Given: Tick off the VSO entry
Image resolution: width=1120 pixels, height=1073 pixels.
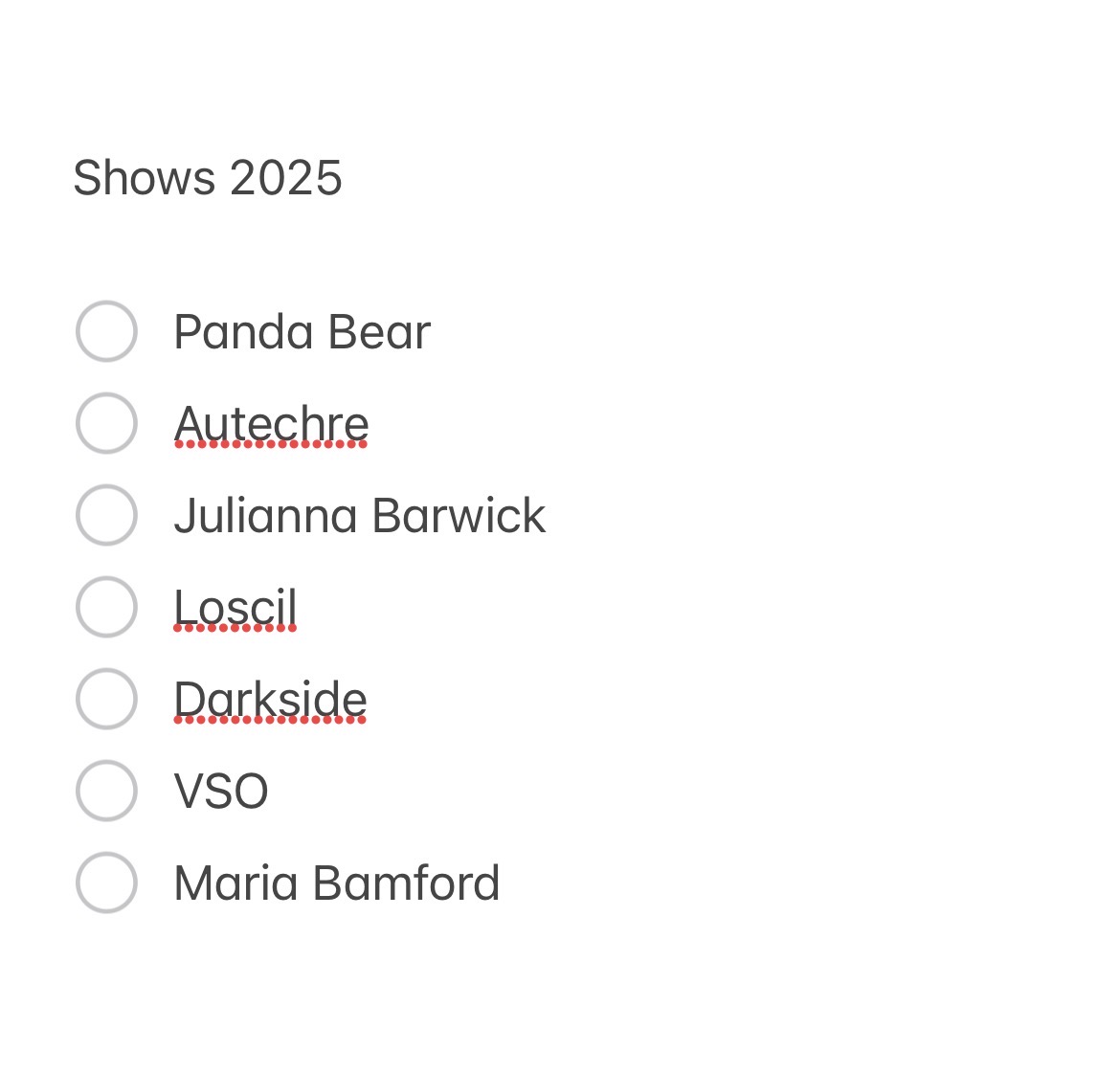Looking at the screenshot, I should (x=106, y=791).
